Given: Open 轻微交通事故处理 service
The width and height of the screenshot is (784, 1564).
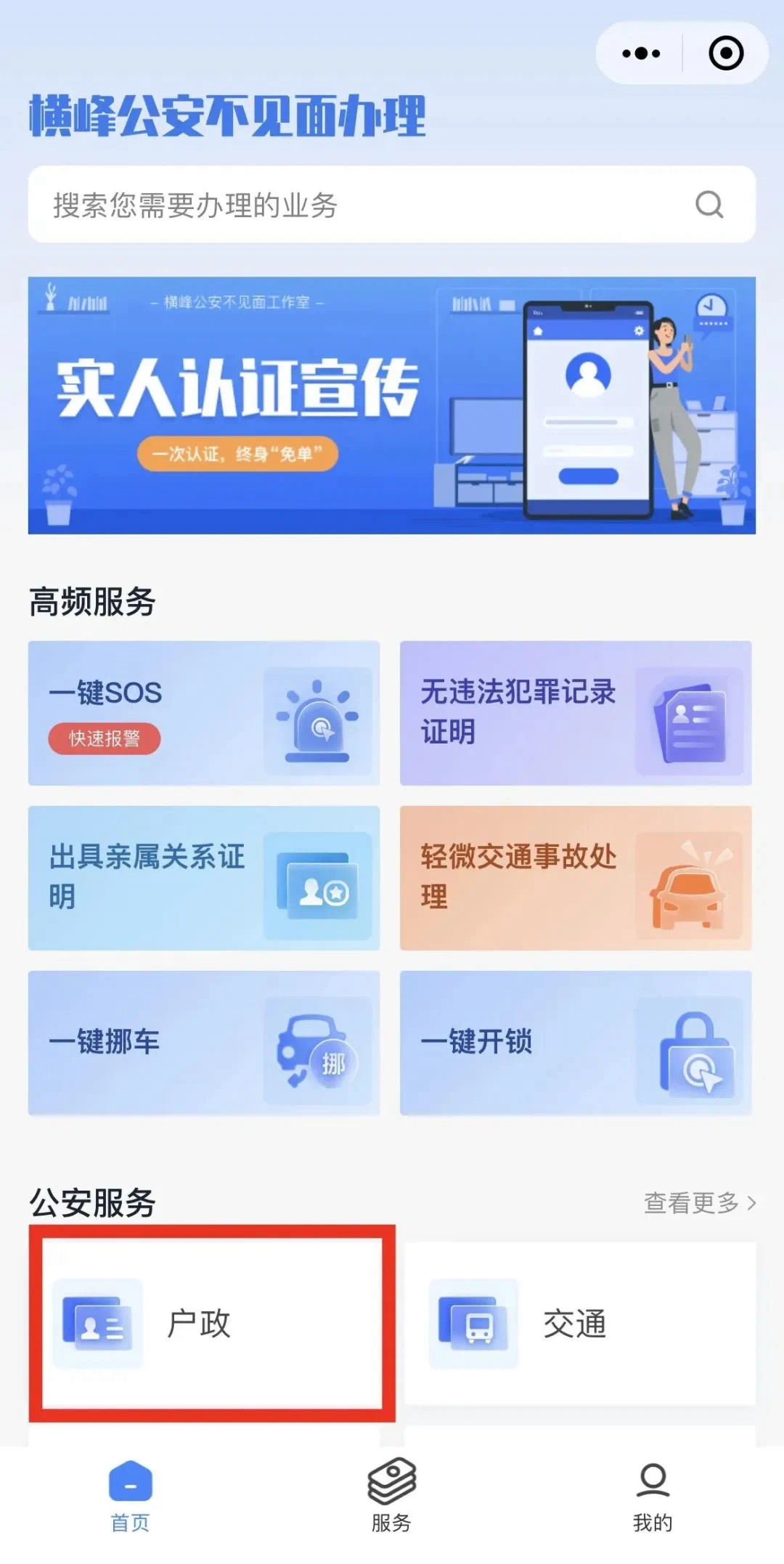Looking at the screenshot, I should click(x=576, y=878).
